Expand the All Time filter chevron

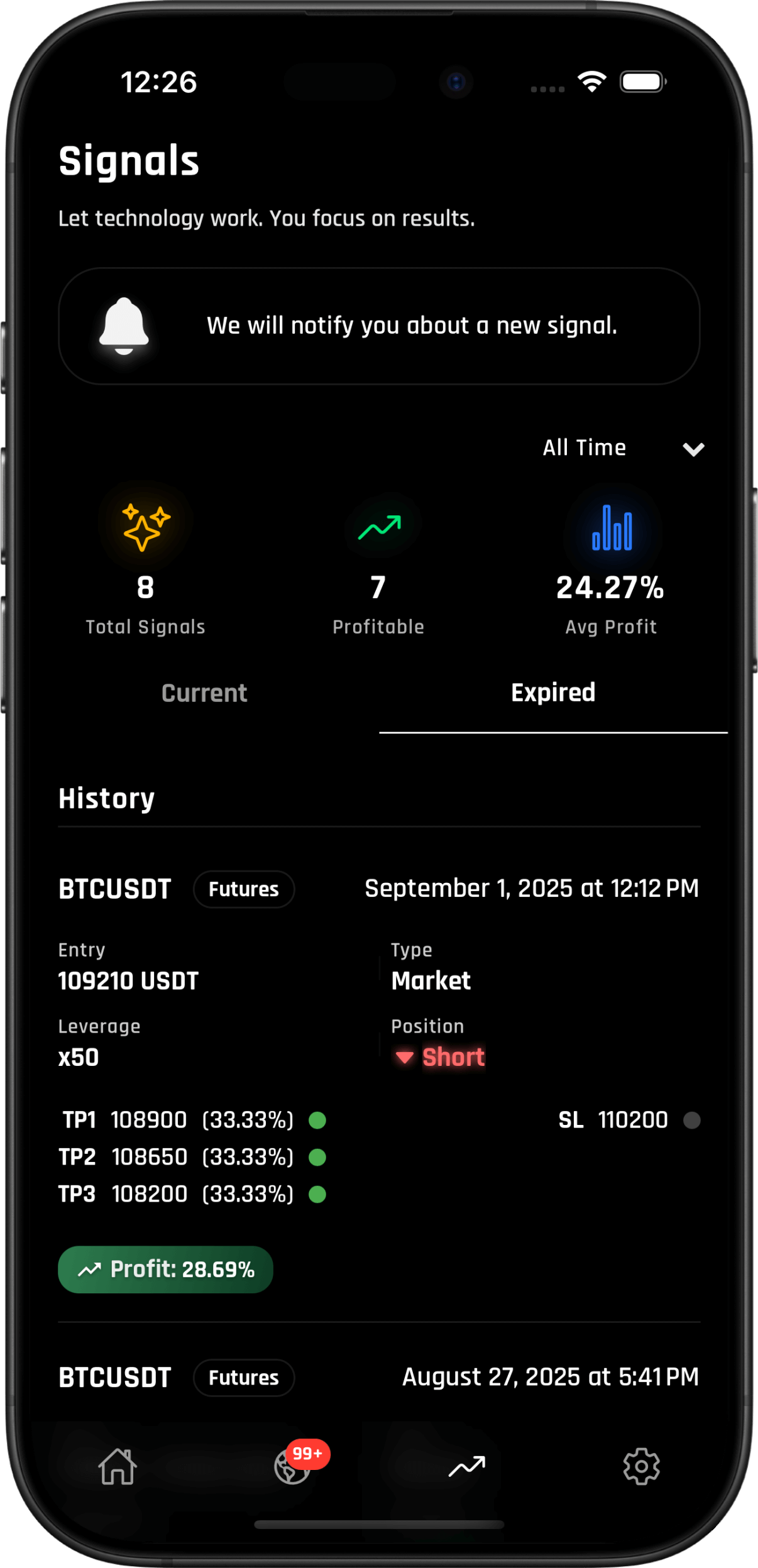coord(693,450)
